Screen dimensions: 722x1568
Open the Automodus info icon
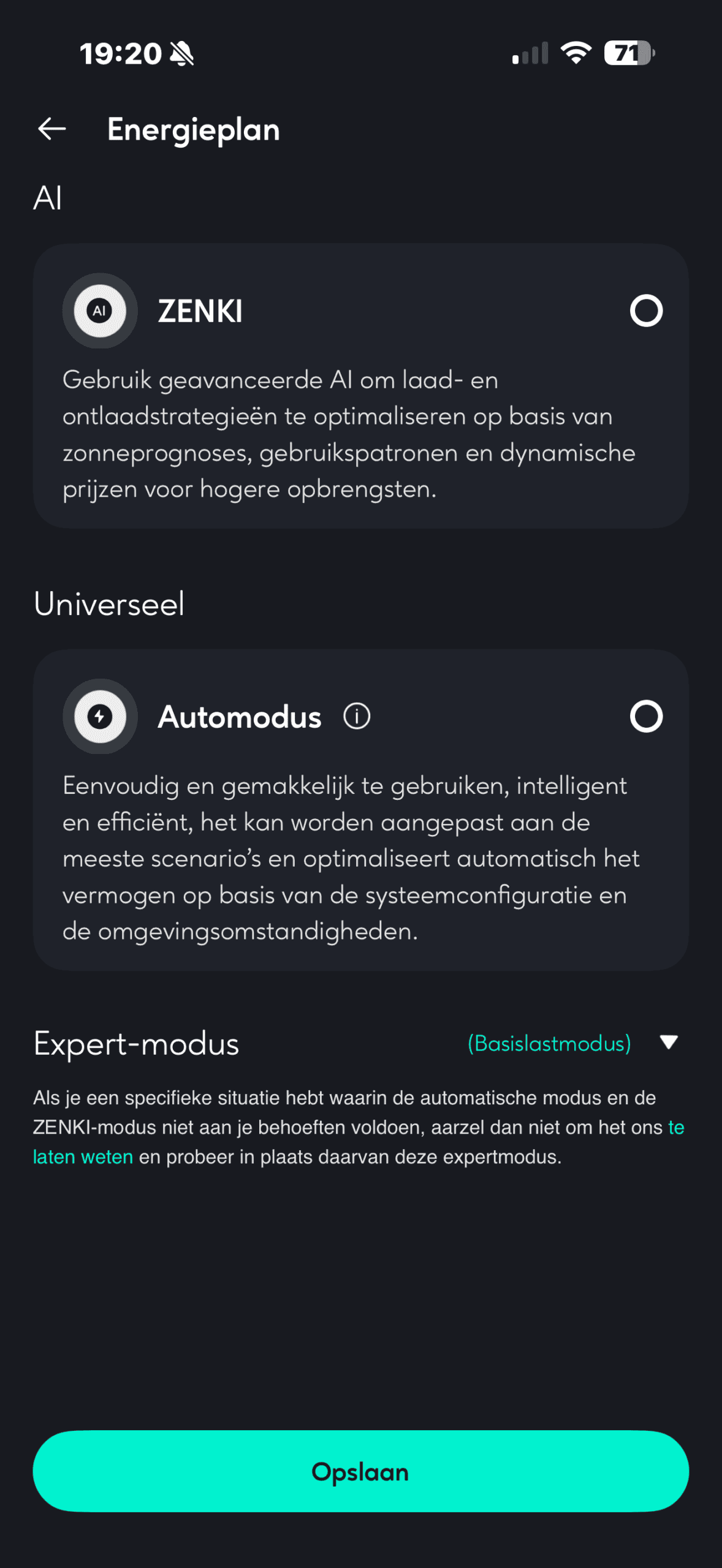tap(357, 716)
